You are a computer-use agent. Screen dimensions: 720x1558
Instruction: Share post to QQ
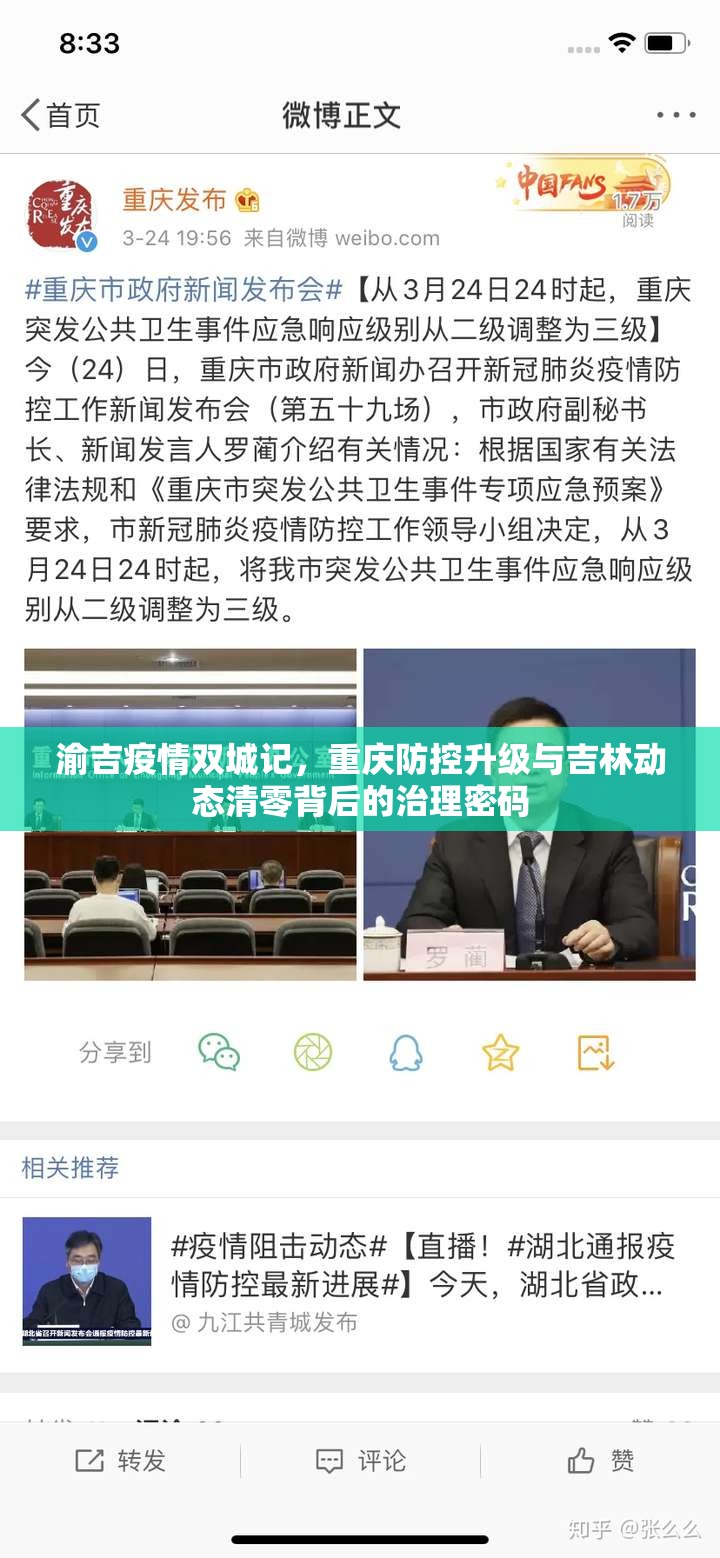[406, 1052]
